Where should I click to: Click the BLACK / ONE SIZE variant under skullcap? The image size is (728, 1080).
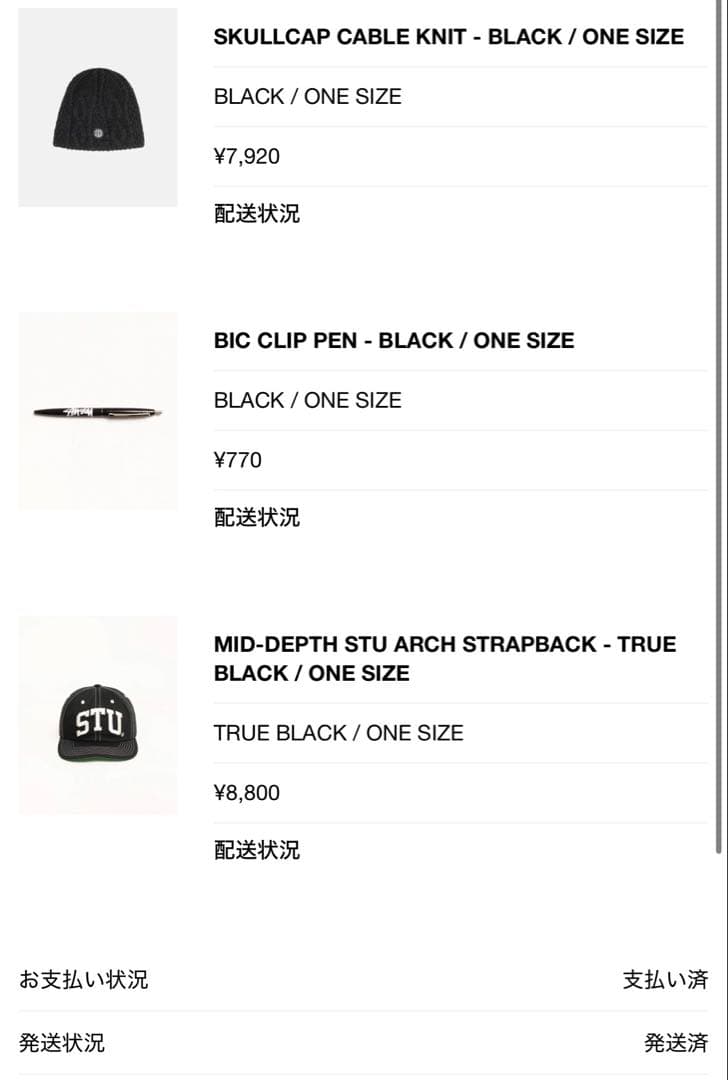tap(306, 96)
